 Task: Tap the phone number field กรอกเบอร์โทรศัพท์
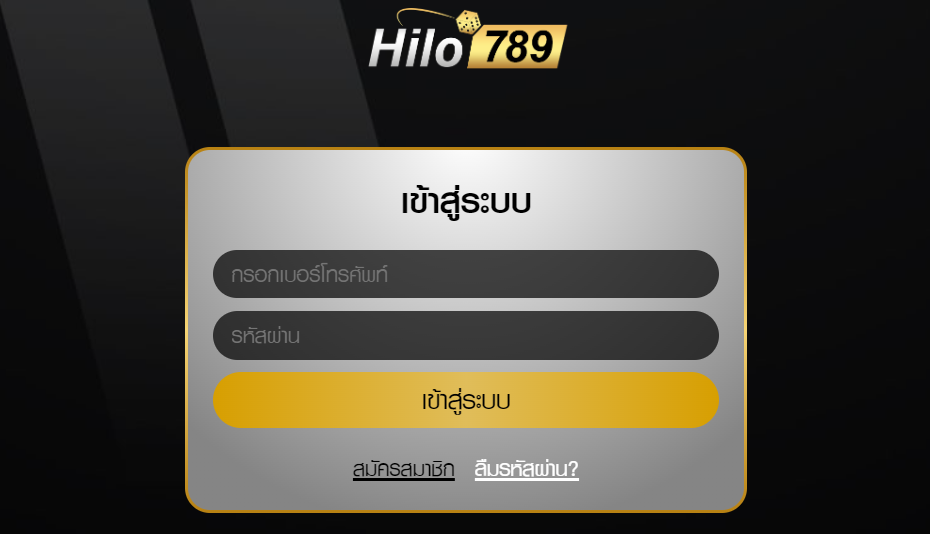pos(465,274)
